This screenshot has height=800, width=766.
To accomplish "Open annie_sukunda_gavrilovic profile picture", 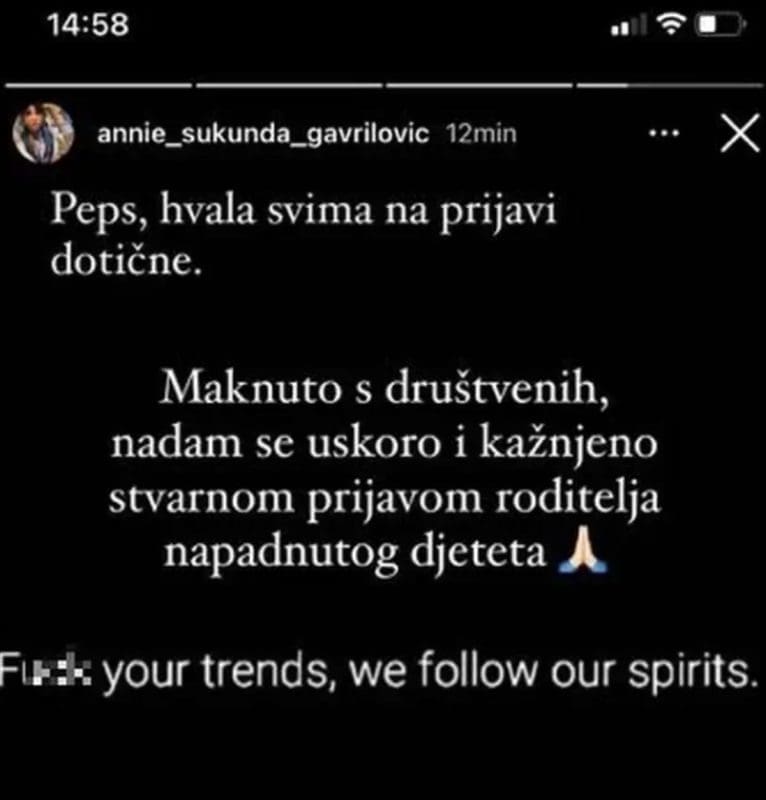I will (44, 134).
